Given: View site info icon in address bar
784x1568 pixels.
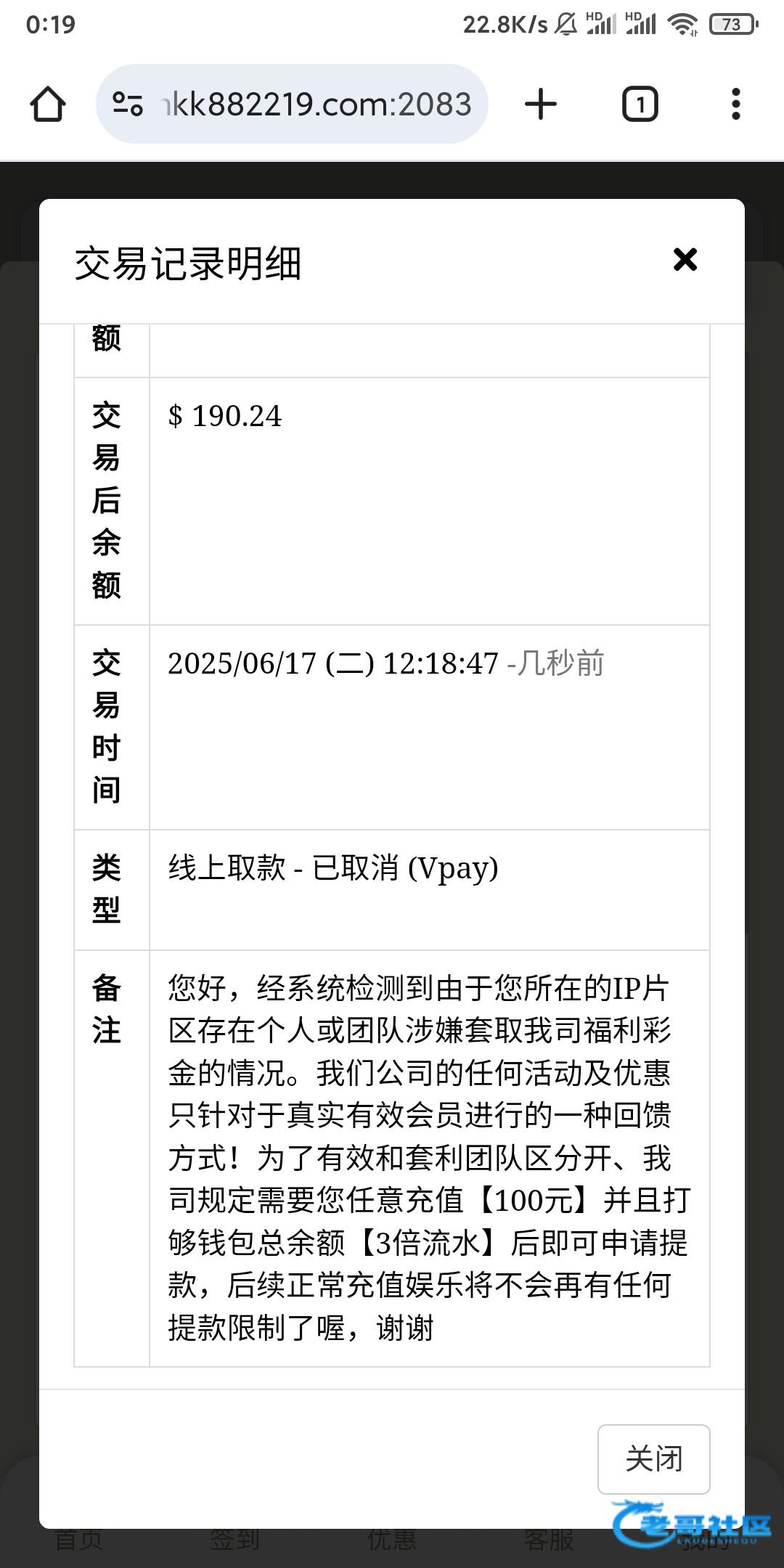Looking at the screenshot, I should point(128,104).
